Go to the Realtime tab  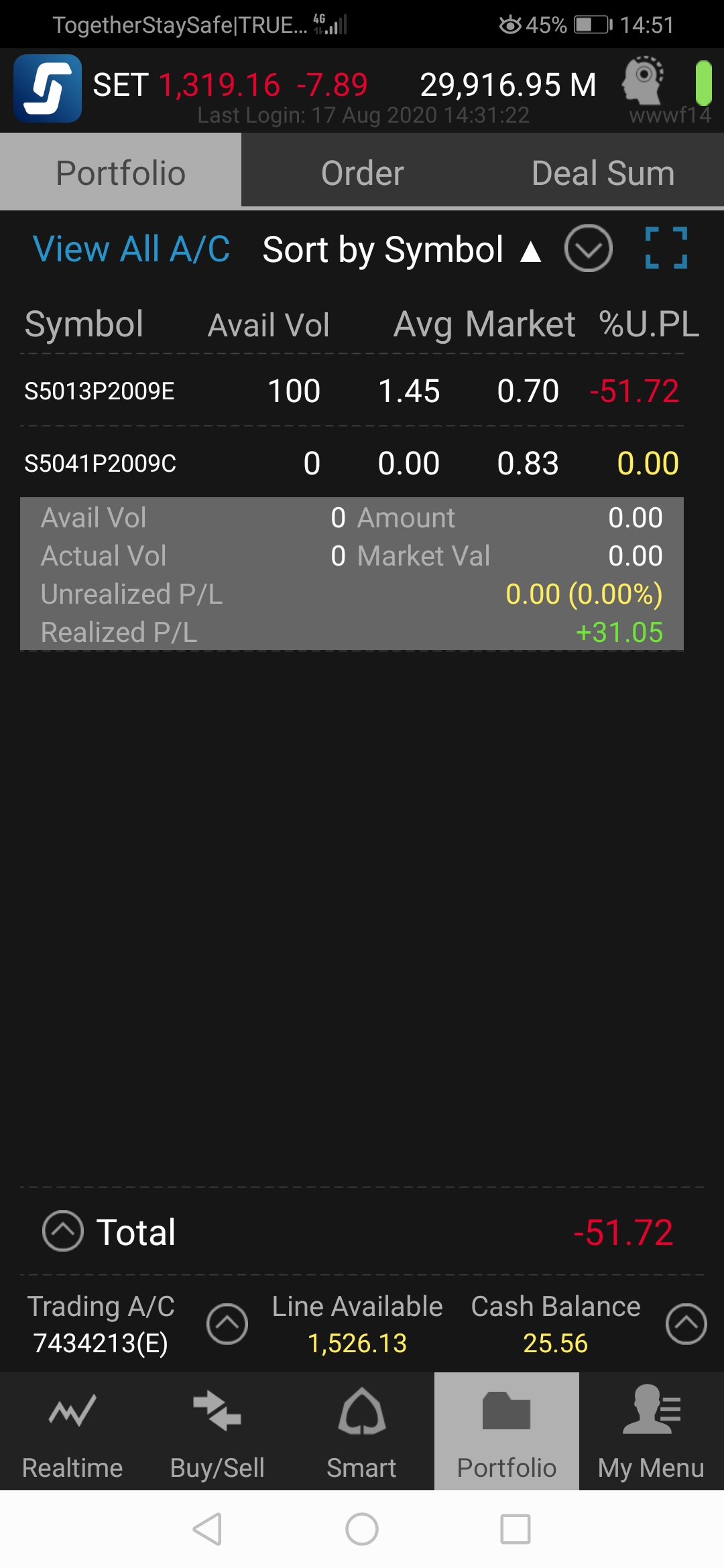click(x=72, y=1431)
